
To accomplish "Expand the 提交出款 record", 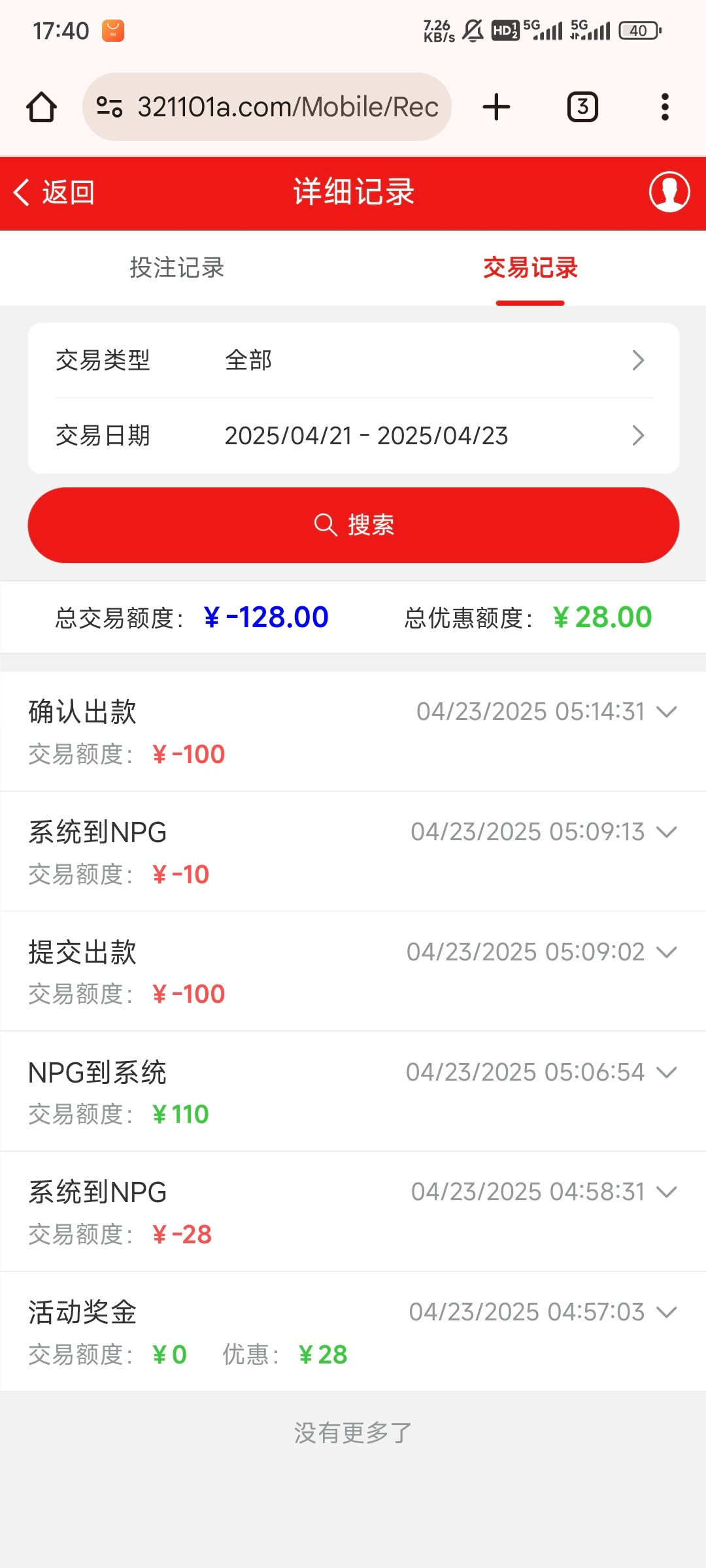I will tap(353, 972).
